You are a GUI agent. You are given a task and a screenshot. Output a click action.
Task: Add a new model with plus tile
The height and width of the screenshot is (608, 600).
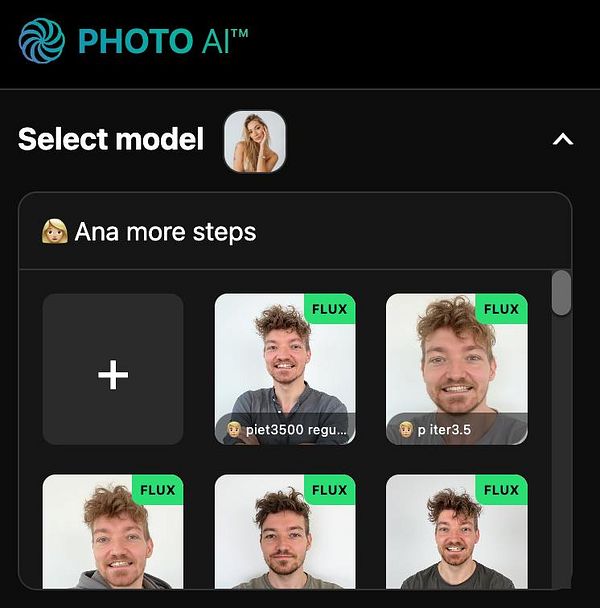(x=113, y=369)
